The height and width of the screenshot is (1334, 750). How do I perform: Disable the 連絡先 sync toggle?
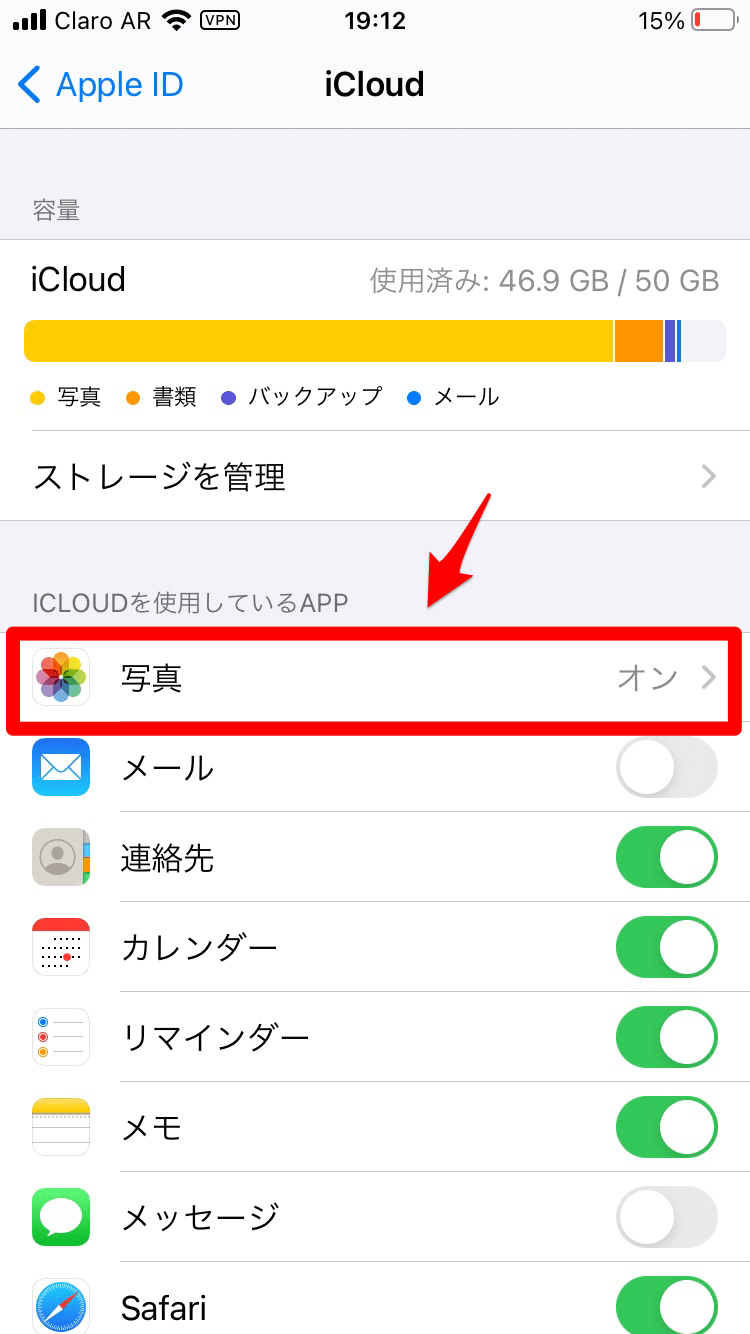point(666,857)
